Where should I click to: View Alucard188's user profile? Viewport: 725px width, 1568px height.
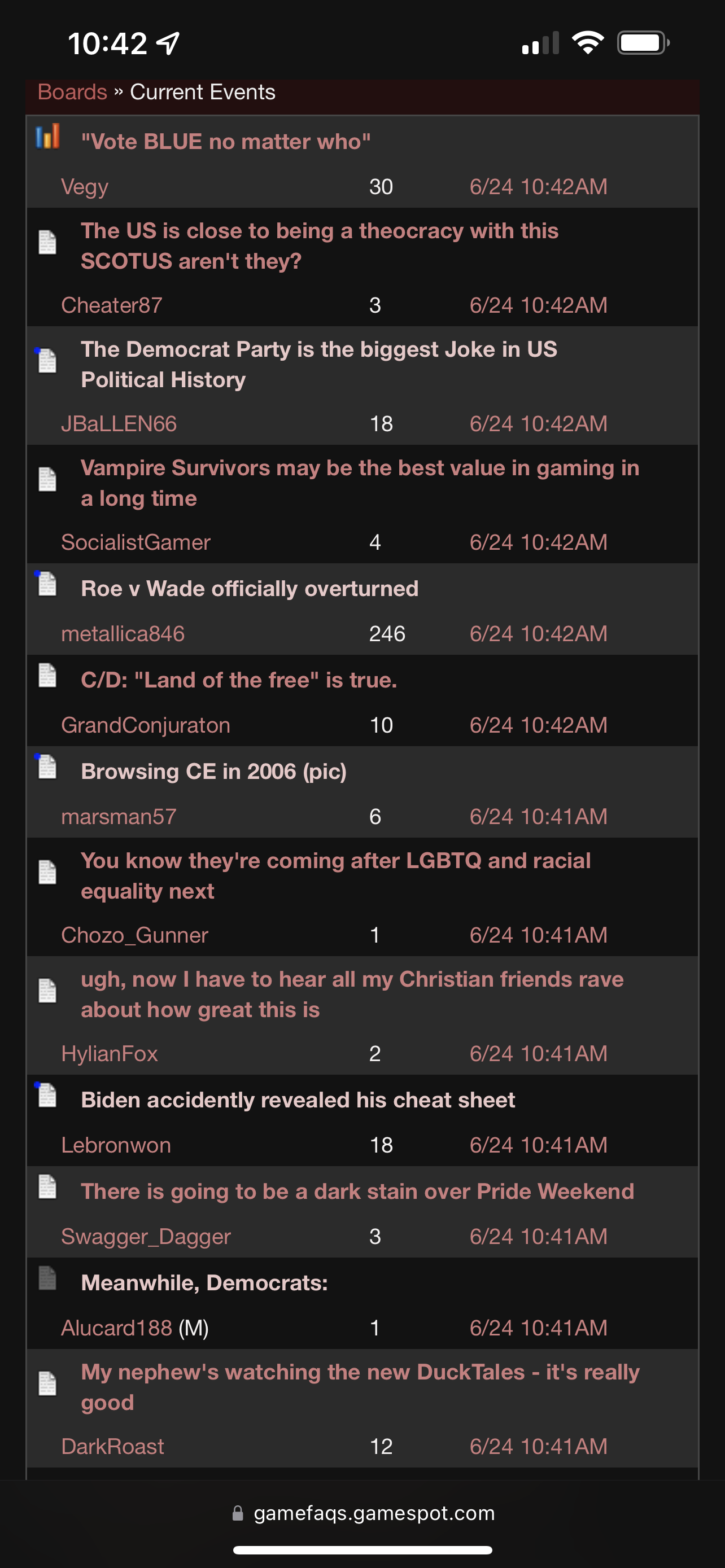(x=116, y=1328)
